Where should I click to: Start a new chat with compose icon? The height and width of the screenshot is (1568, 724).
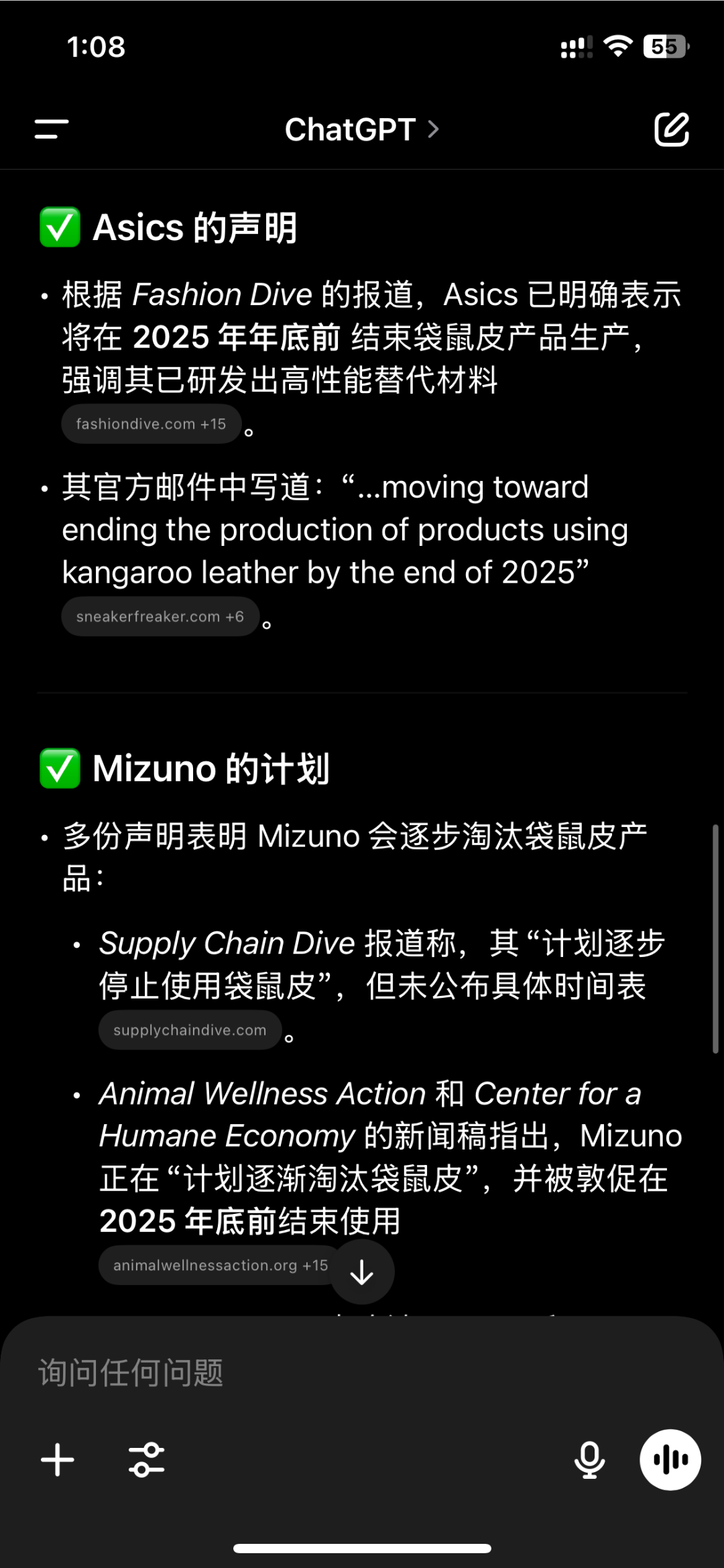671,129
